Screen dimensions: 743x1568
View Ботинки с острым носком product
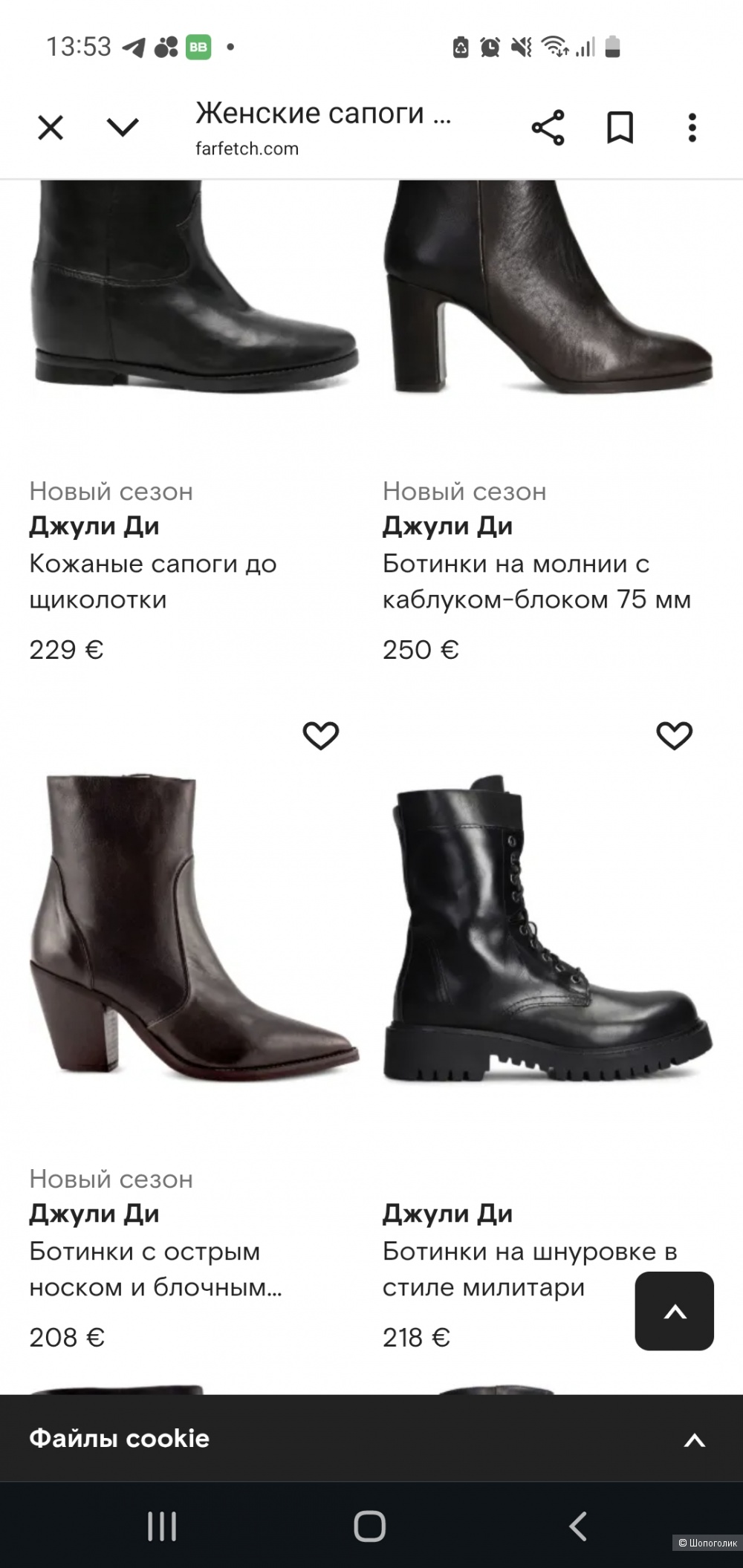point(155,1269)
